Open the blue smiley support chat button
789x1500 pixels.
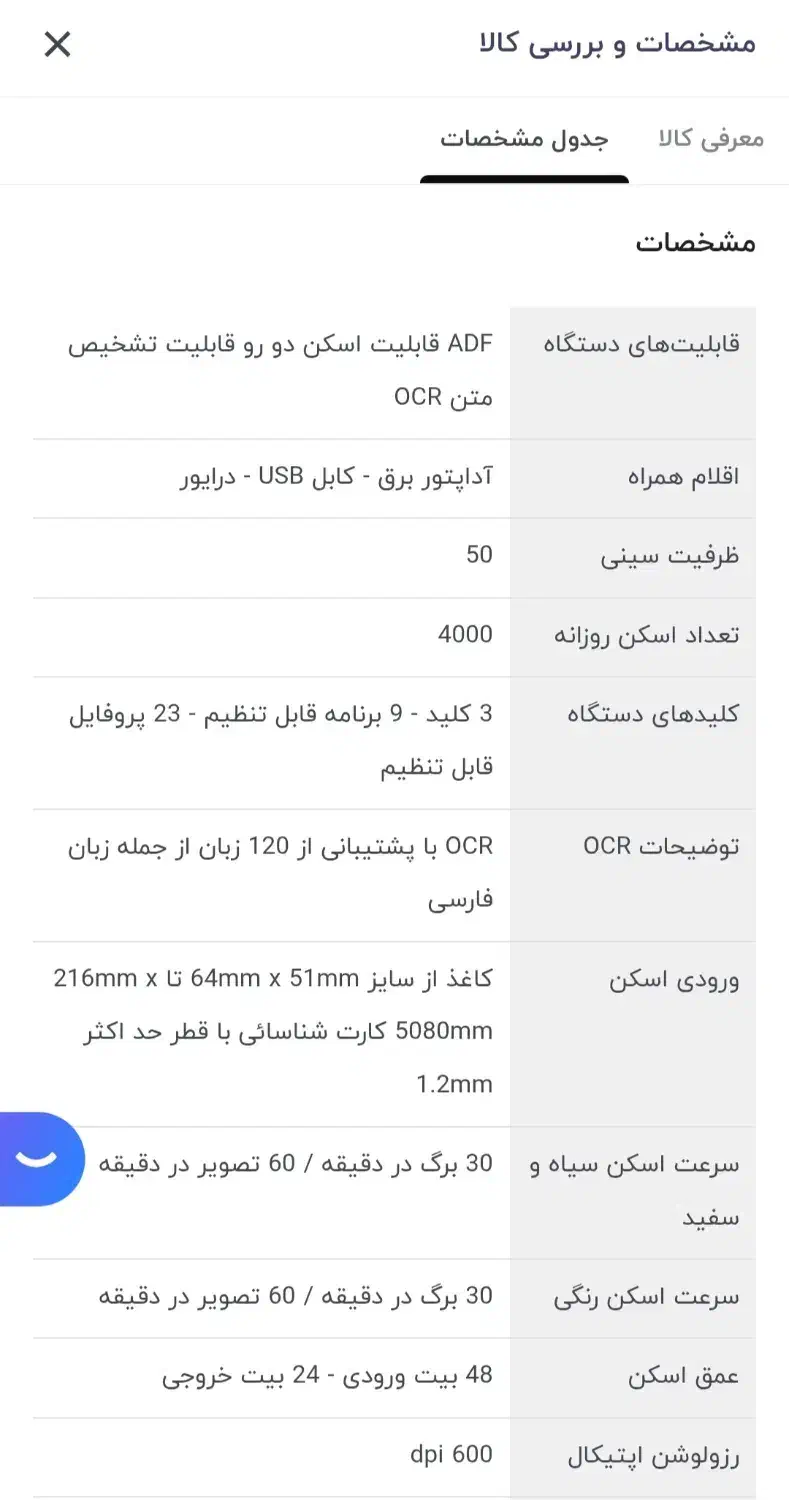pyautogui.click(x=40, y=1158)
